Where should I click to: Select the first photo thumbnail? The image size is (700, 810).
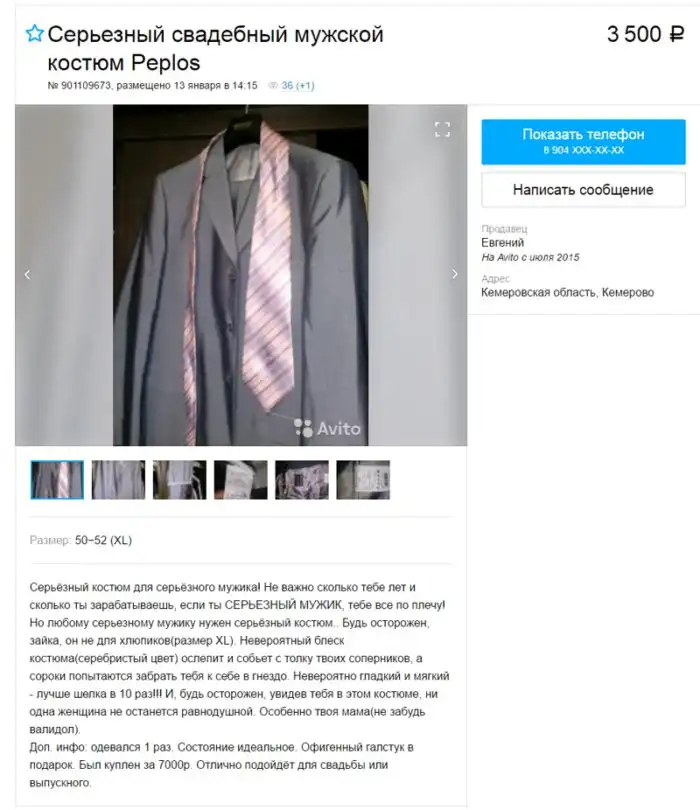click(57, 480)
